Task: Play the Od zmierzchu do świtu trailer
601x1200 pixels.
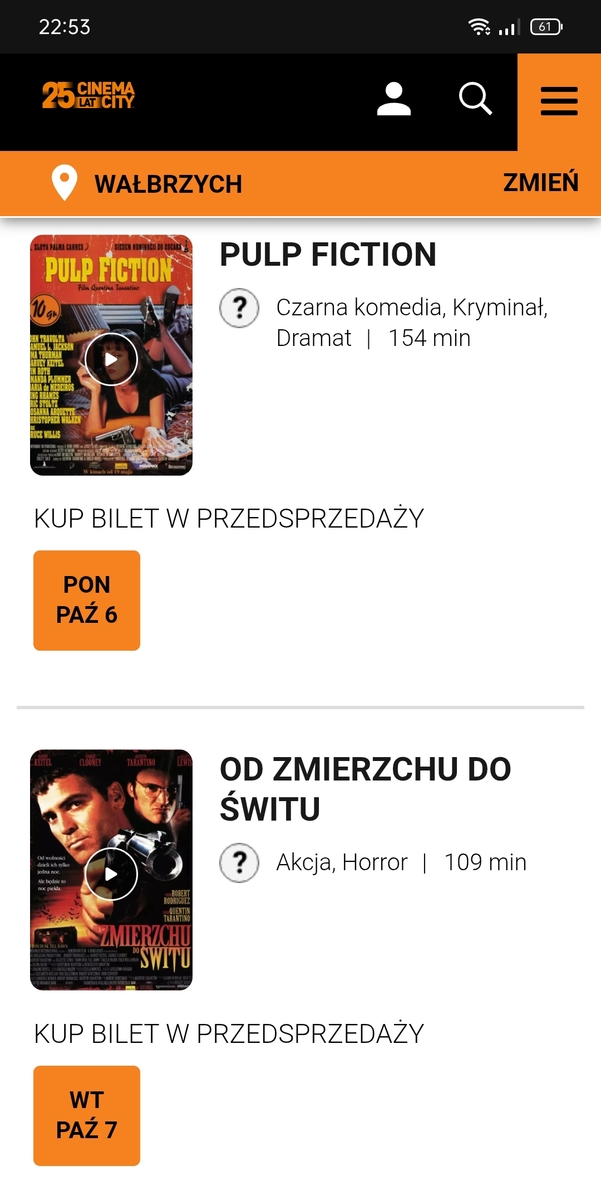Action: pos(111,874)
